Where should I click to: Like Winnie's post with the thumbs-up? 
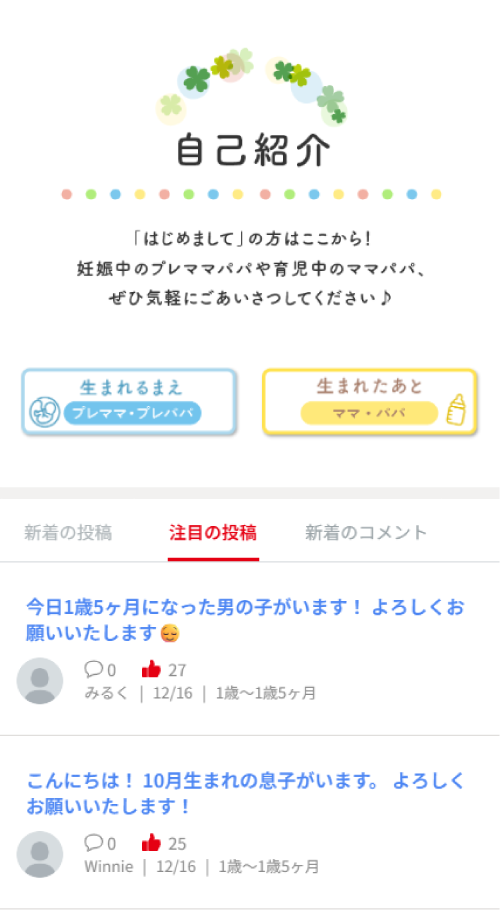[x=151, y=843]
